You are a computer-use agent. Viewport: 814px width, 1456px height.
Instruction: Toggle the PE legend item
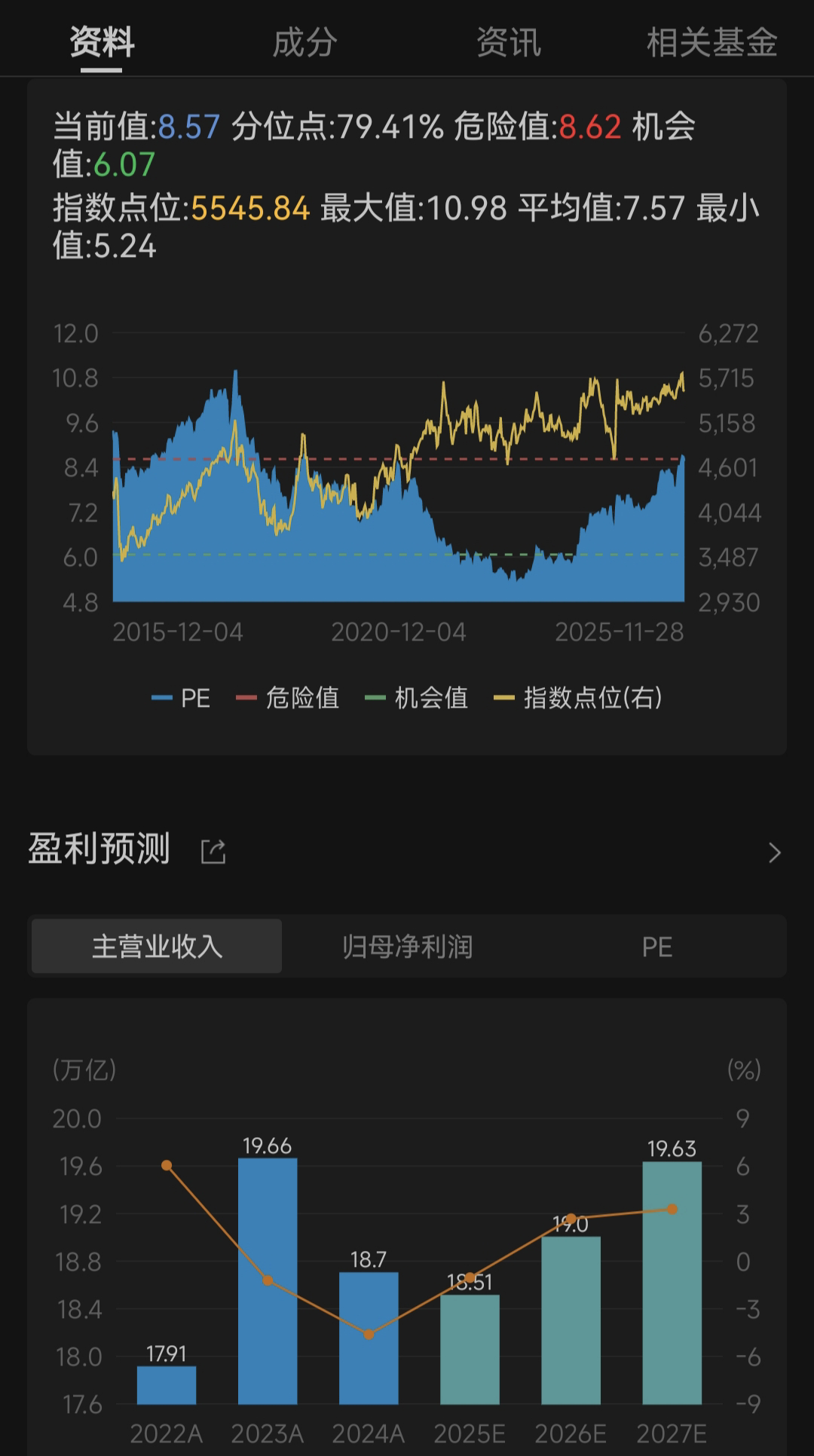coord(181,698)
